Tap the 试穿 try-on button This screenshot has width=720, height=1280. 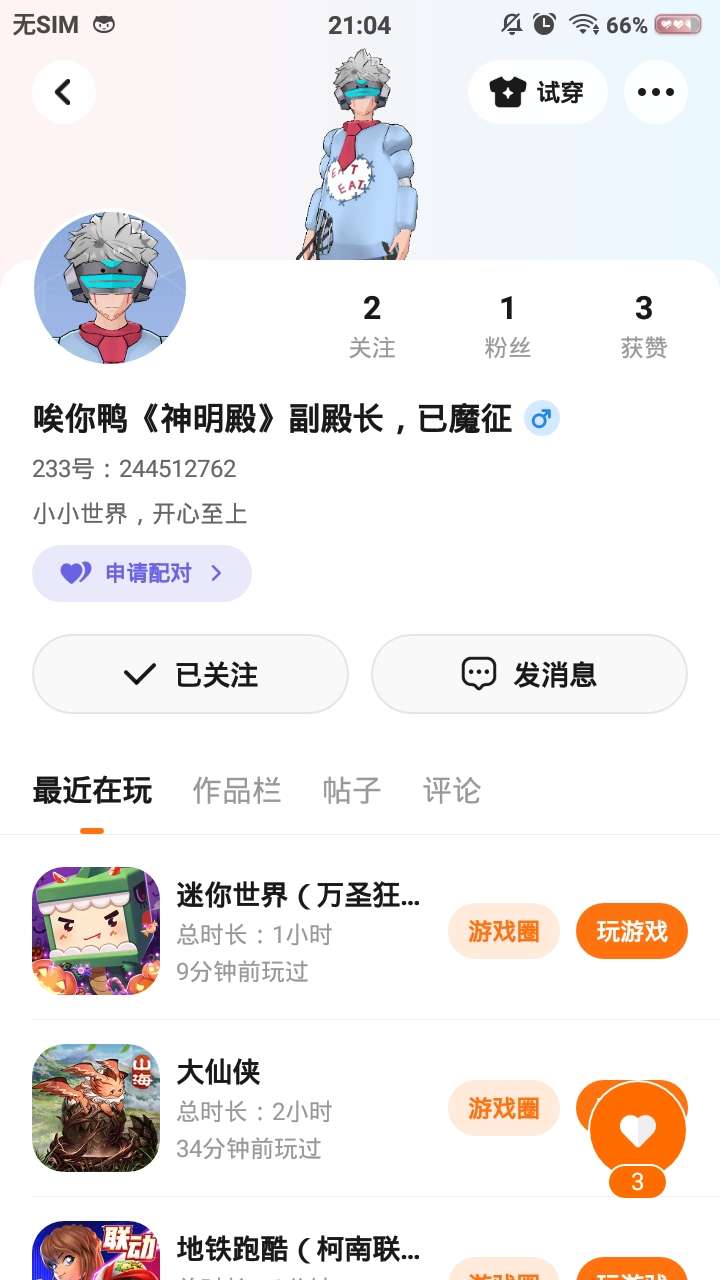(537, 92)
